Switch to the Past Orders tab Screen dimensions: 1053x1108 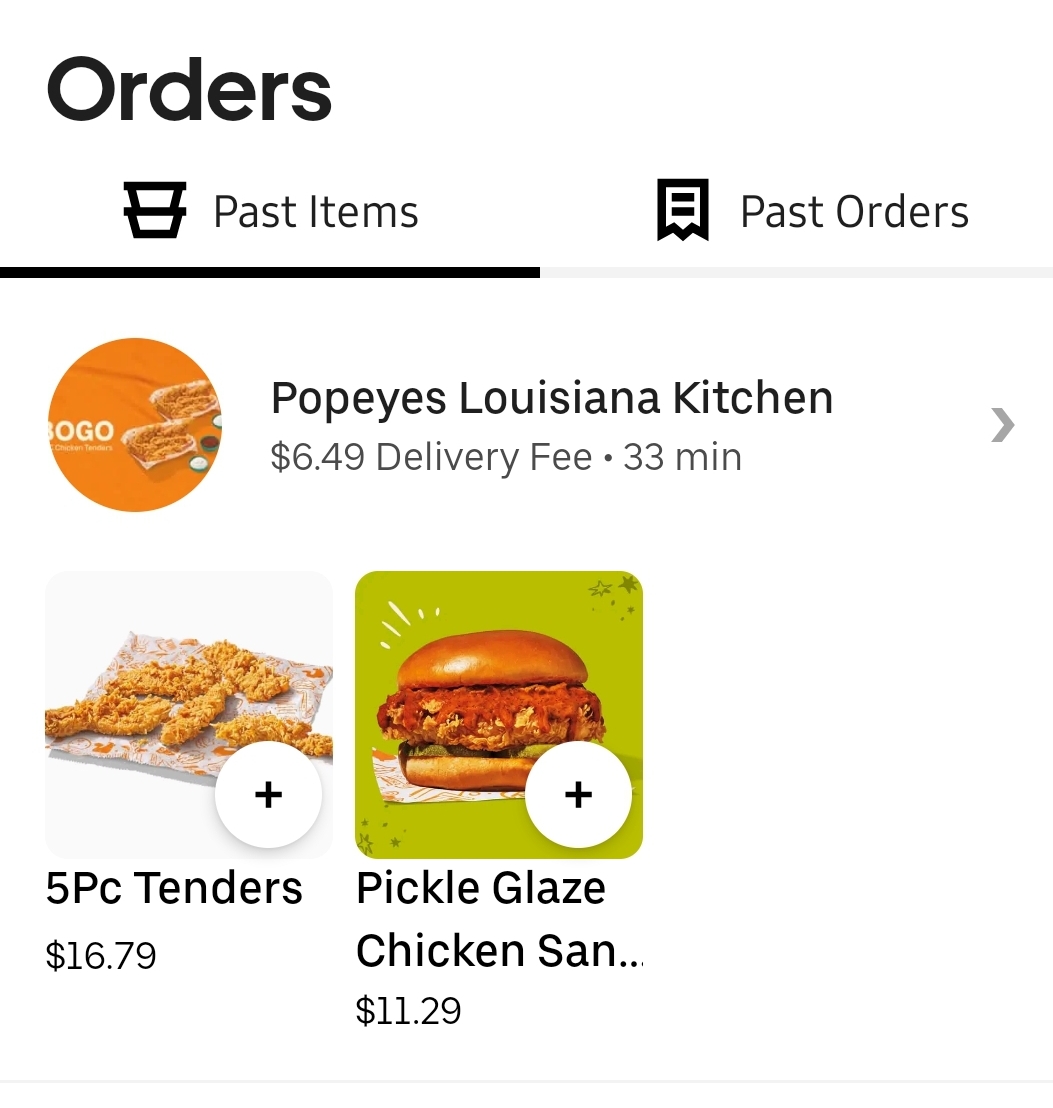812,212
